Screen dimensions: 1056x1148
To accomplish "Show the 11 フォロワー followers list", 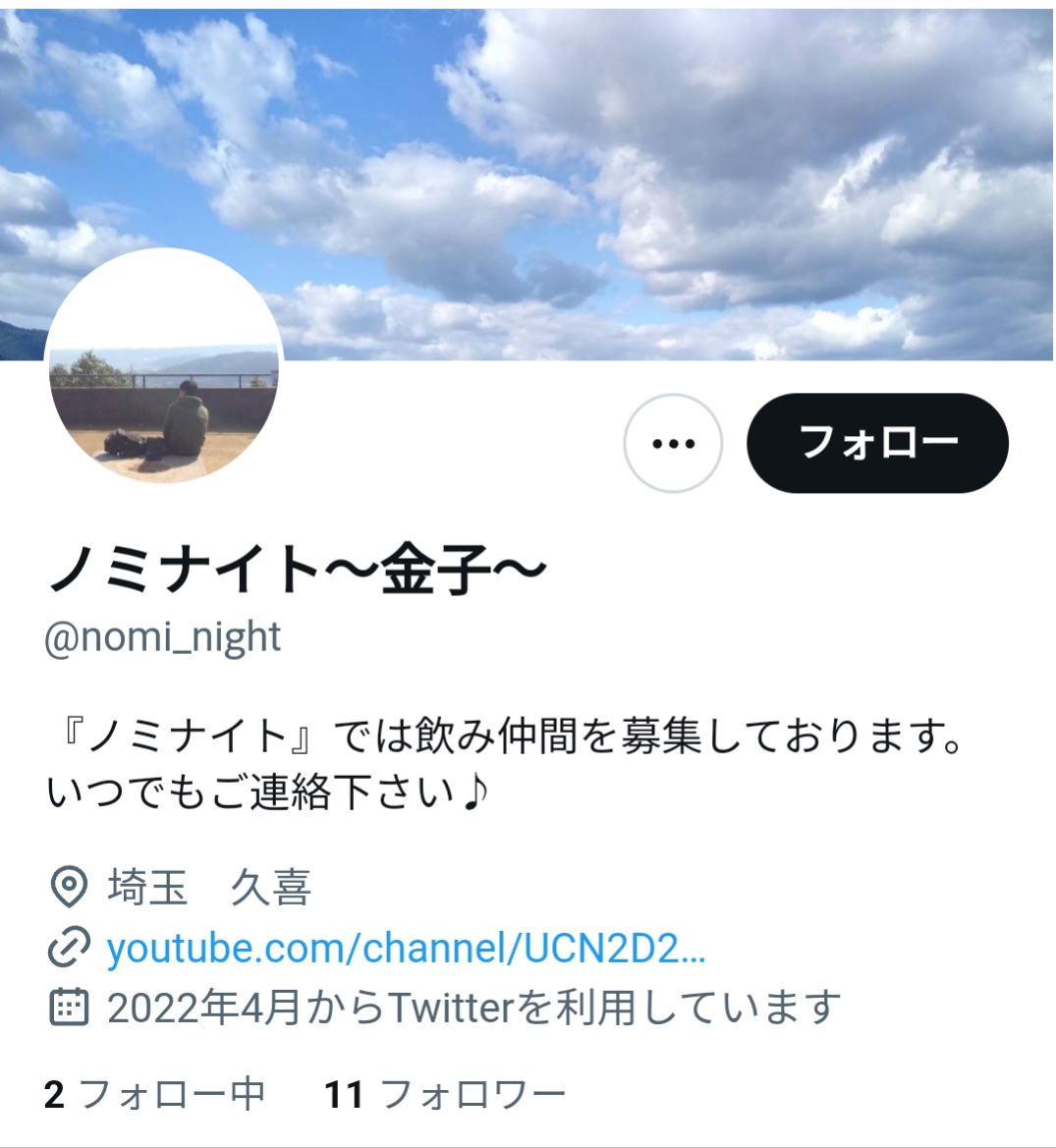I will pyautogui.click(x=445, y=1094).
